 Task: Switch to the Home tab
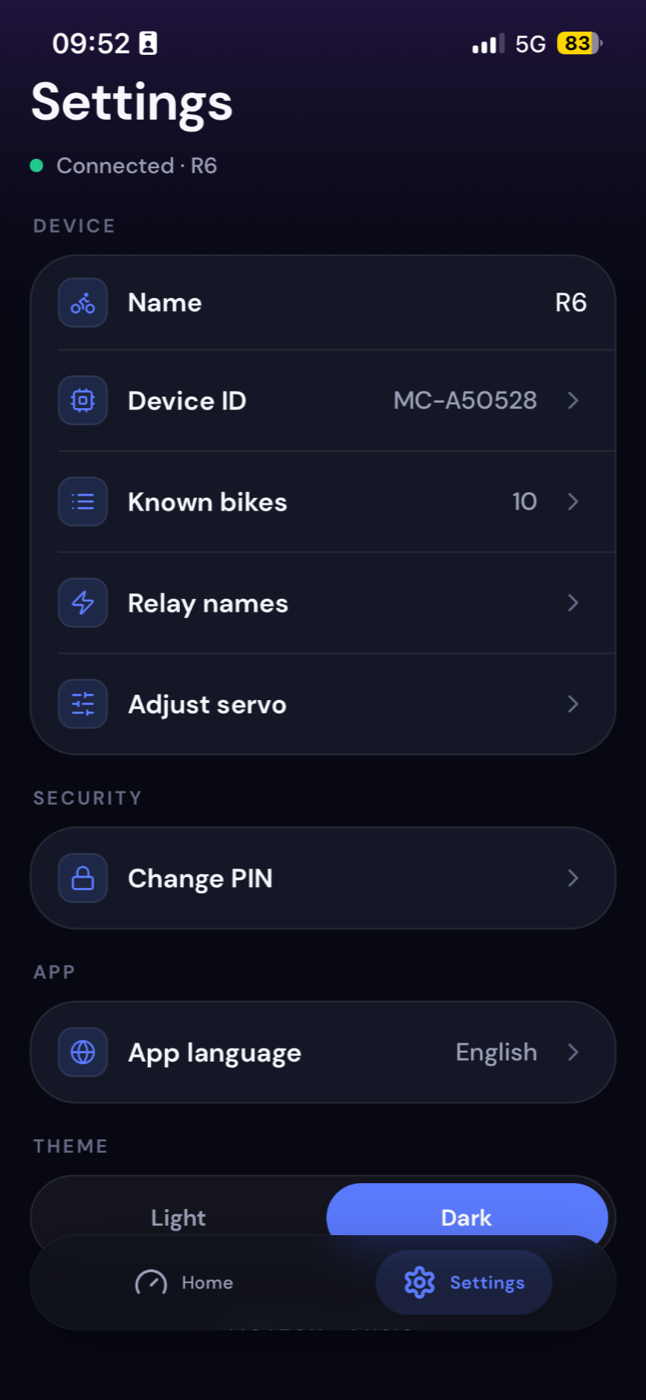[x=184, y=1282]
